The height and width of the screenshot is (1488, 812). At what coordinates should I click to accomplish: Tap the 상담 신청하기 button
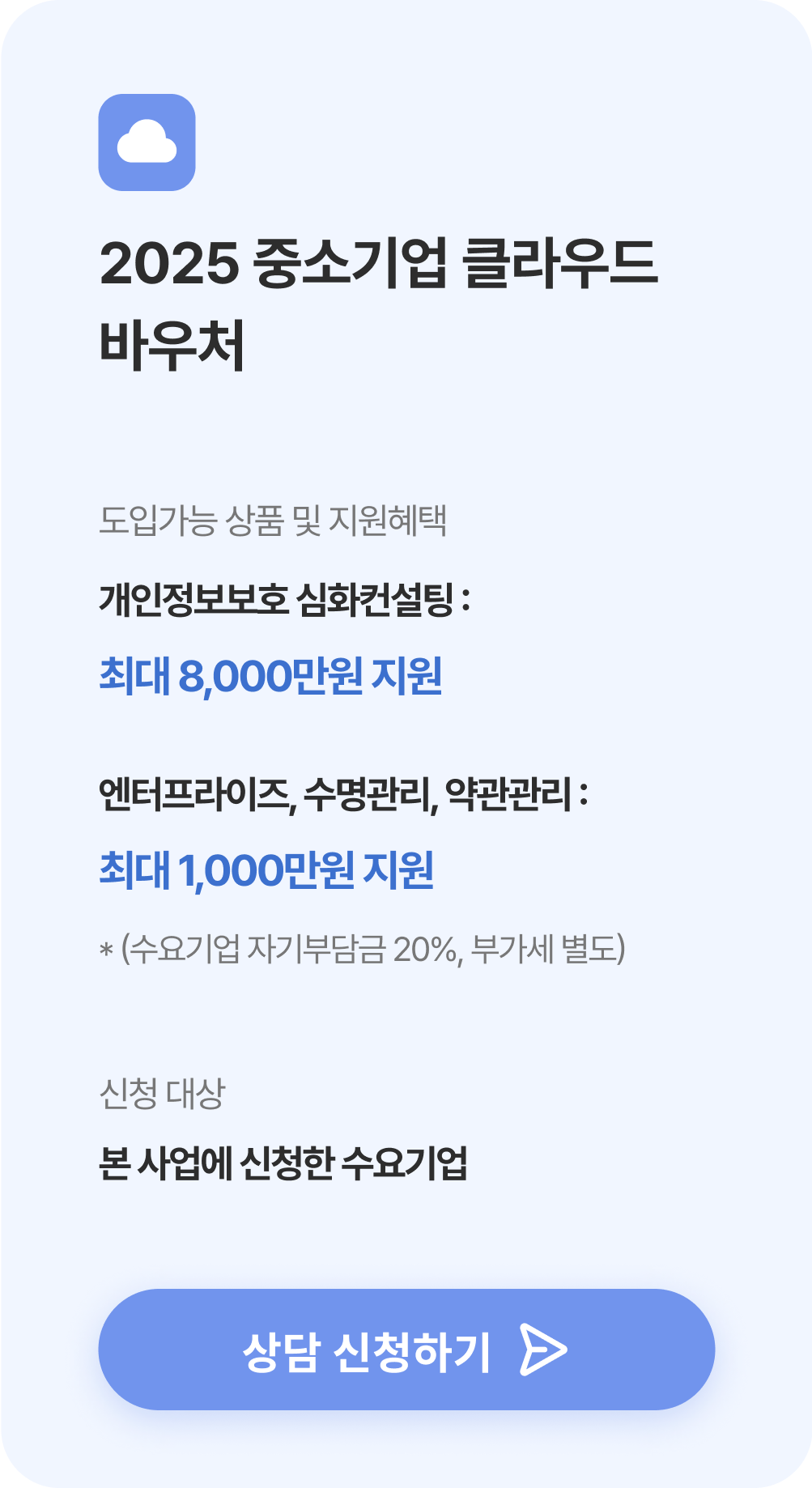(406, 1350)
